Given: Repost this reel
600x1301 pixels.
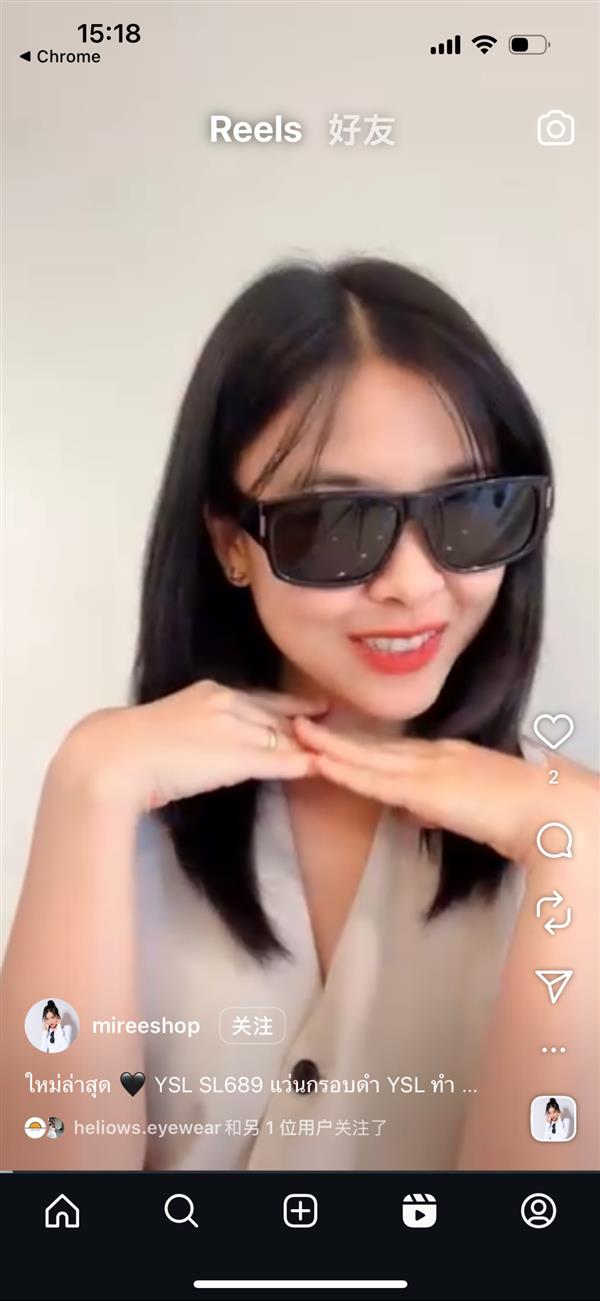Looking at the screenshot, I should 553,914.
